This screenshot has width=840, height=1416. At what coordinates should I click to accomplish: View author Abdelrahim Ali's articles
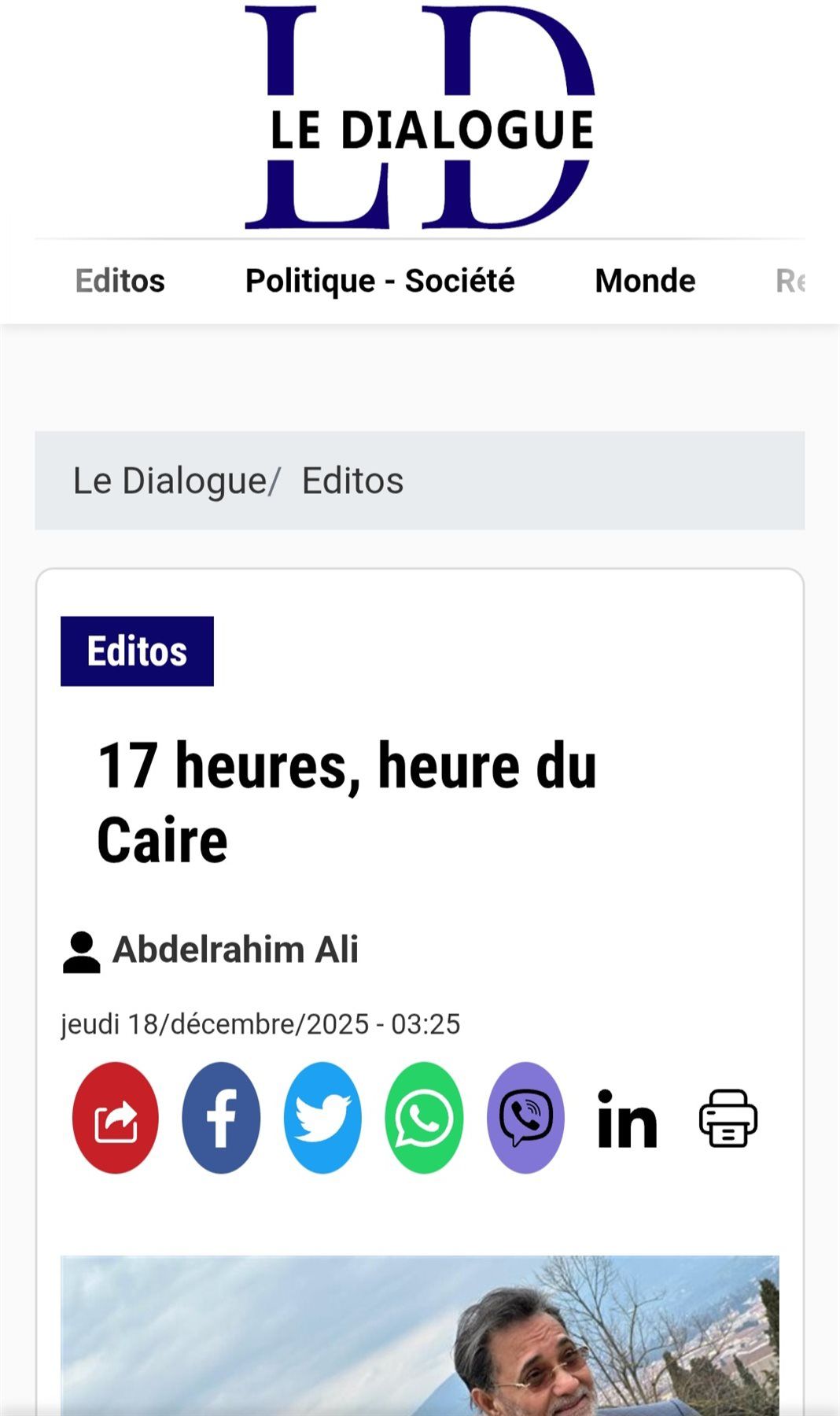(235, 950)
